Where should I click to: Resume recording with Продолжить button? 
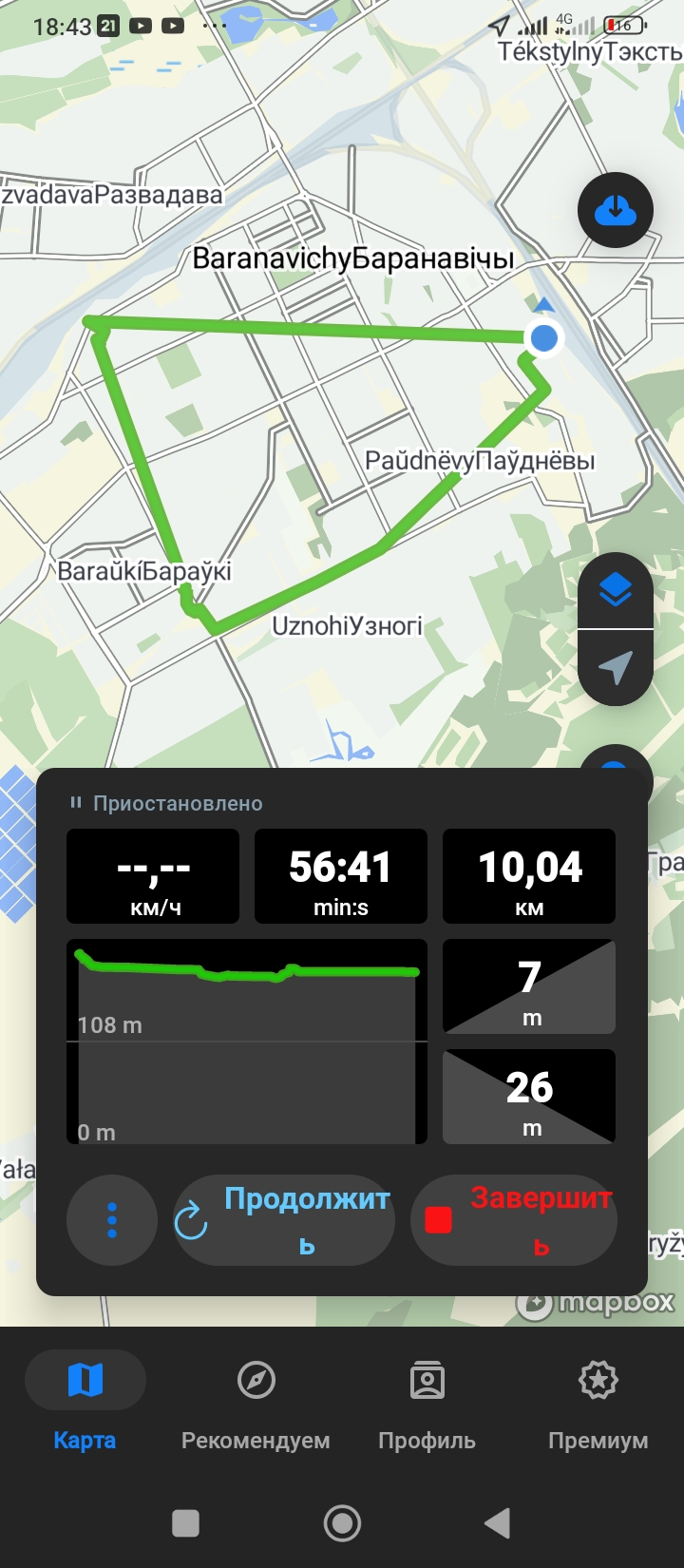click(284, 1220)
